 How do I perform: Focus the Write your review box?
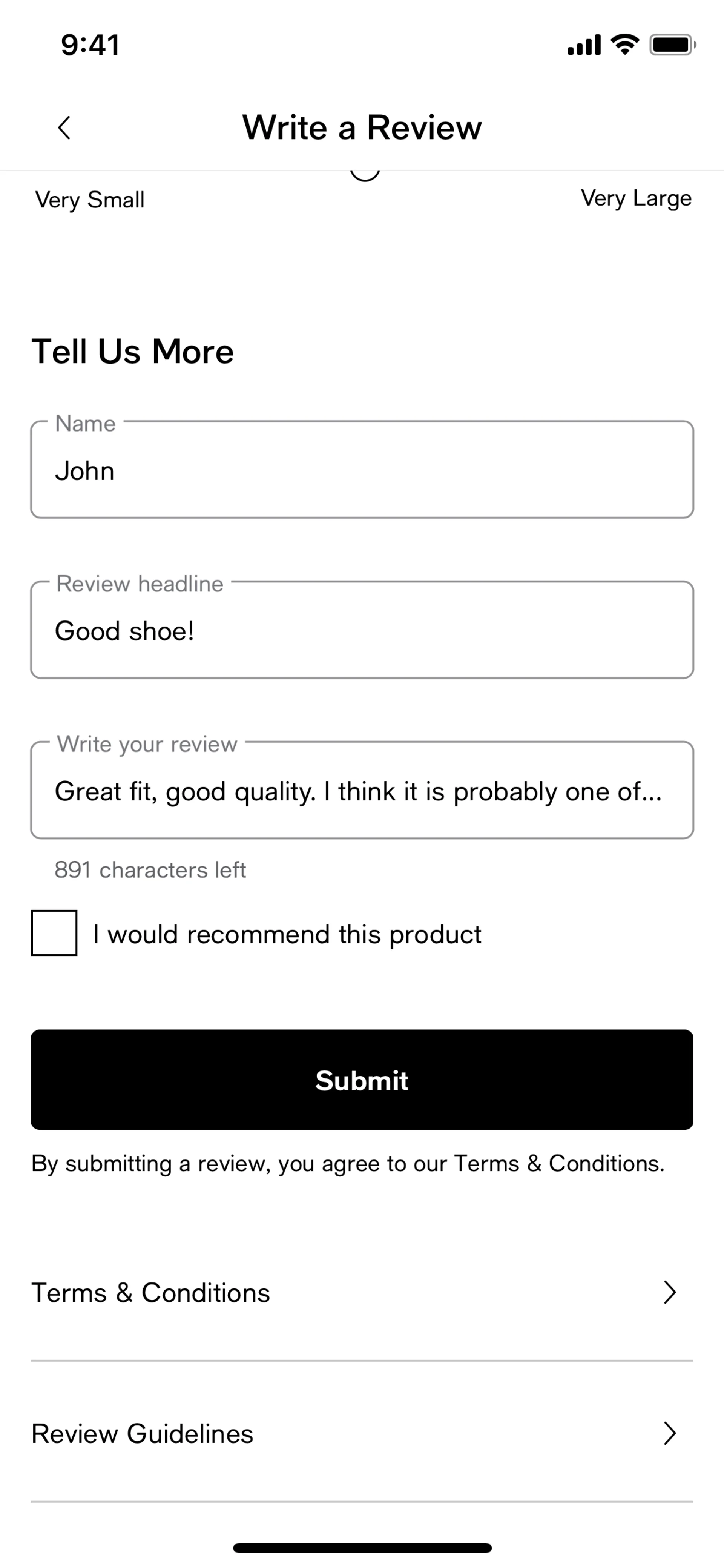pyautogui.click(x=362, y=791)
